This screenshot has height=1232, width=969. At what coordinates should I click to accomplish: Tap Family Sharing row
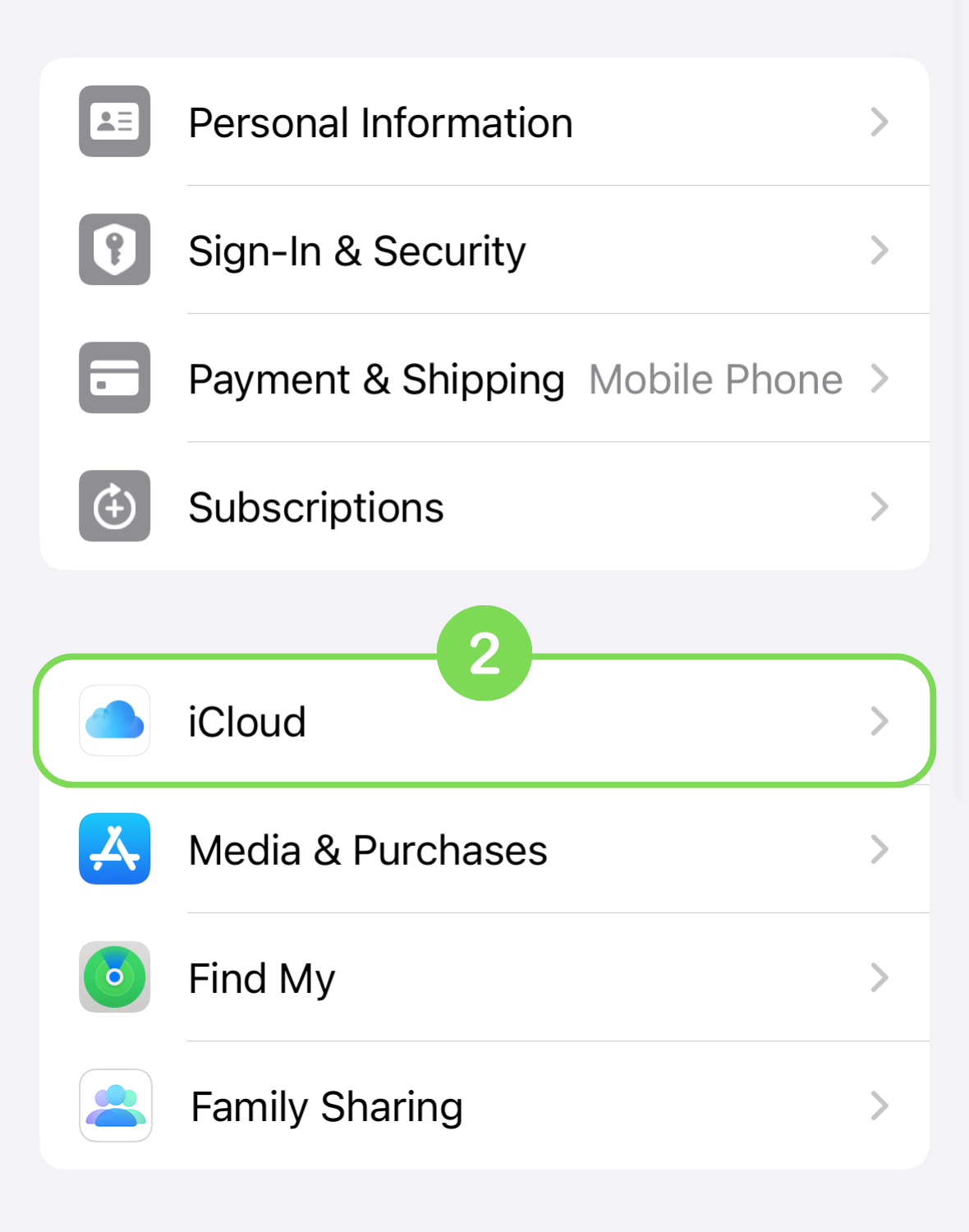coord(484,1106)
